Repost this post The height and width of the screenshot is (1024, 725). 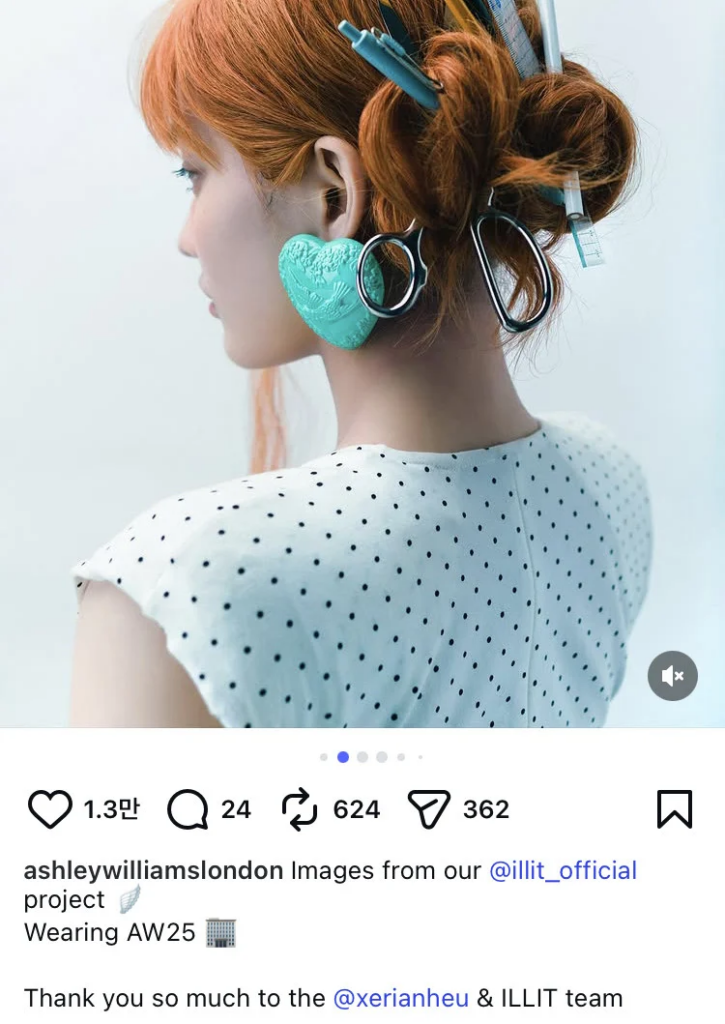[300, 809]
